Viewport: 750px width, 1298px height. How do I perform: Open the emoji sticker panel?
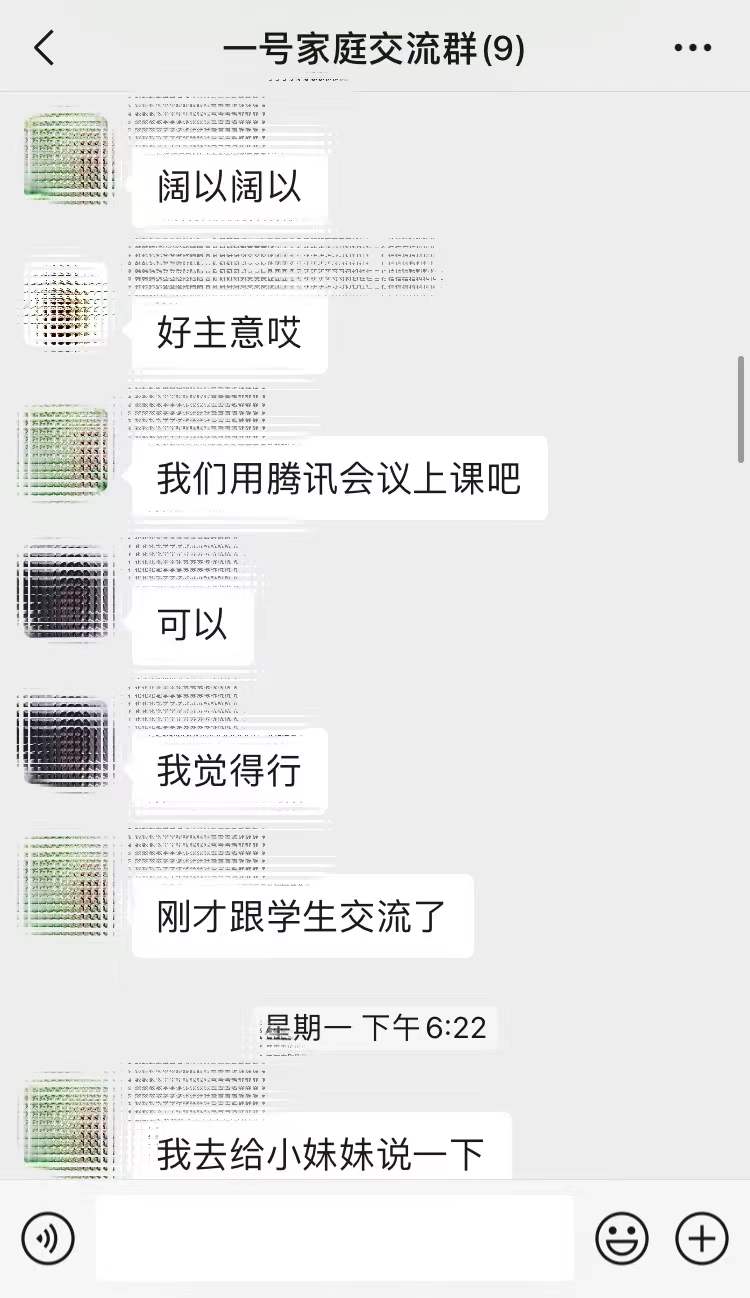click(x=622, y=1238)
